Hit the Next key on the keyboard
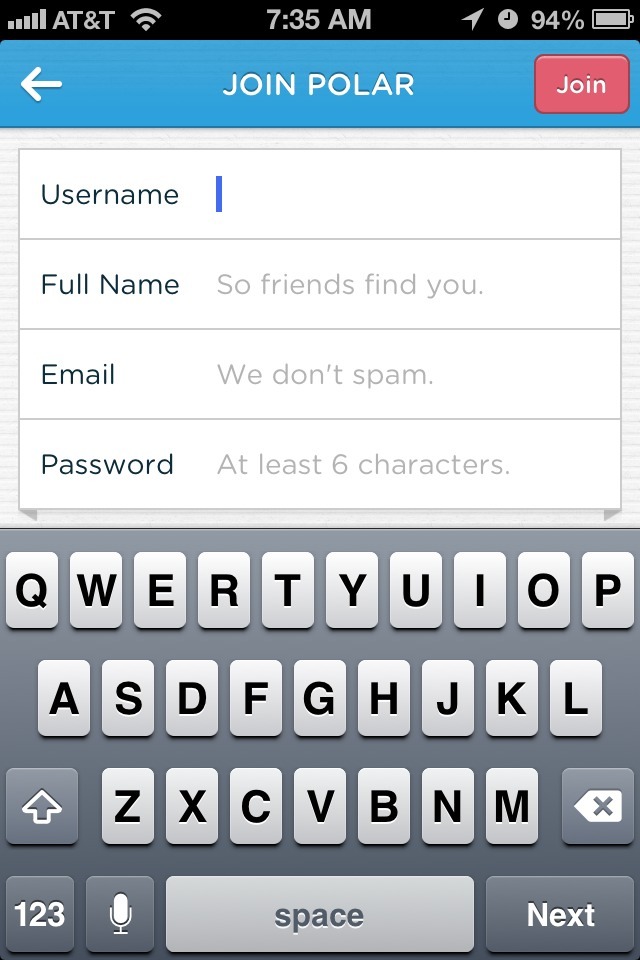Viewport: 640px width, 960px height. (x=560, y=914)
